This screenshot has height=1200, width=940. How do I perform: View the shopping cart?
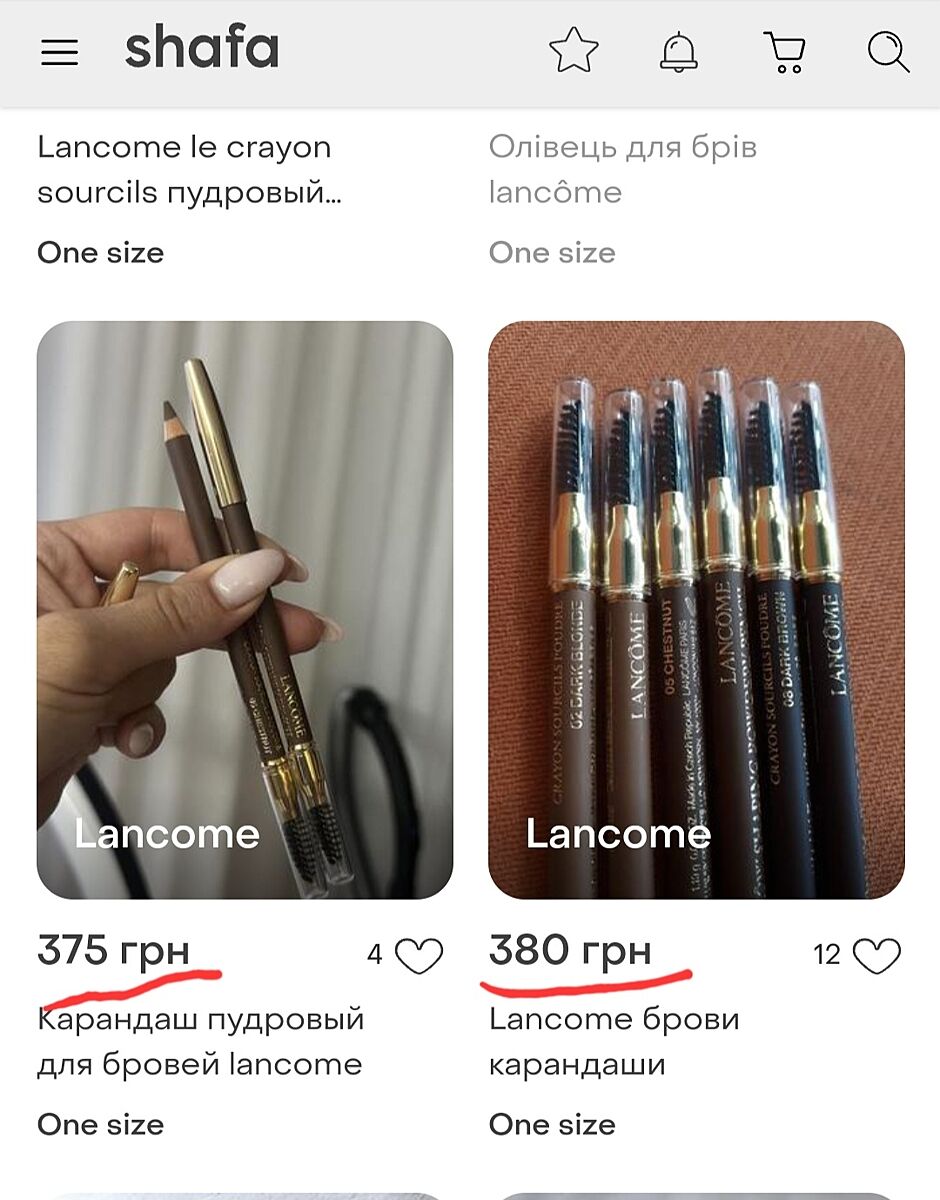point(785,51)
